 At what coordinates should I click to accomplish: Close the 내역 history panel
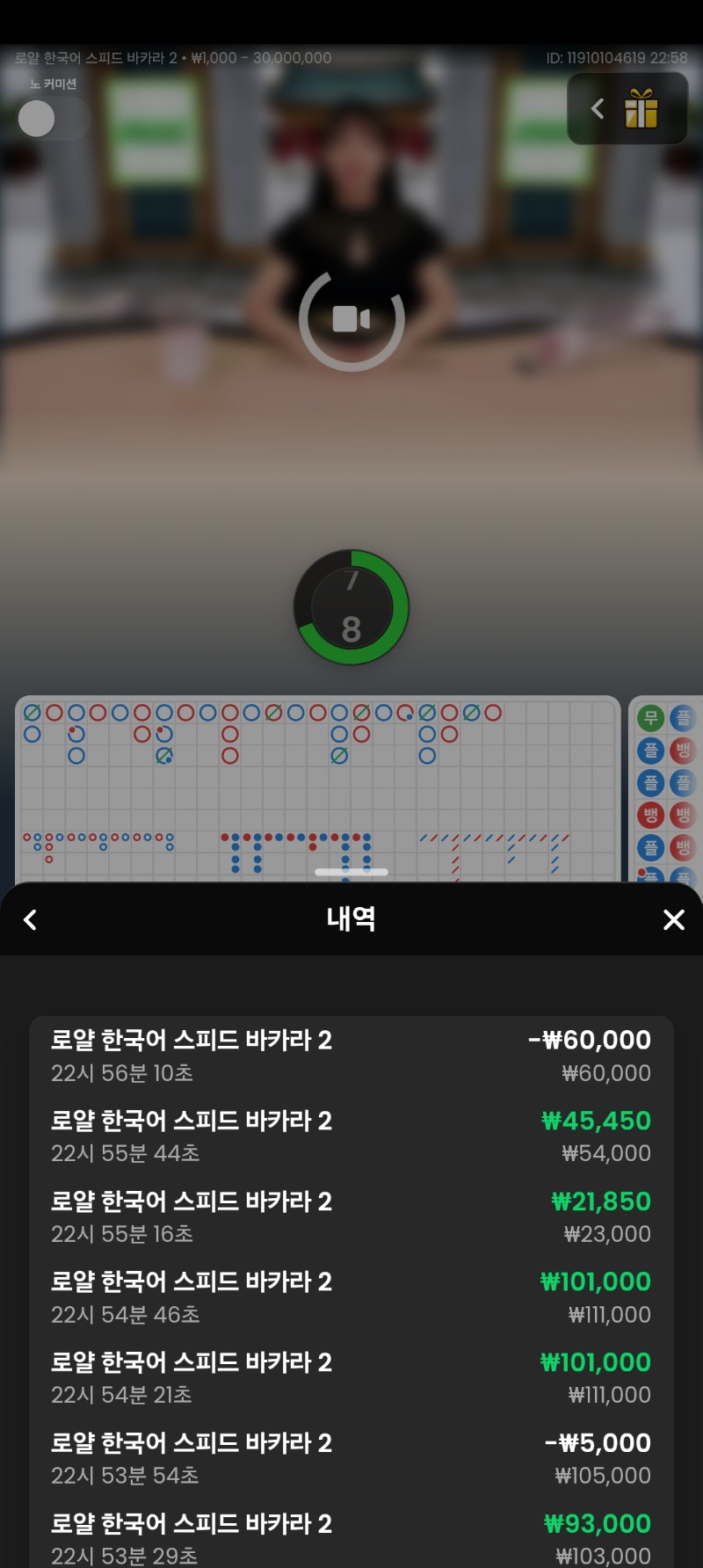click(x=673, y=920)
